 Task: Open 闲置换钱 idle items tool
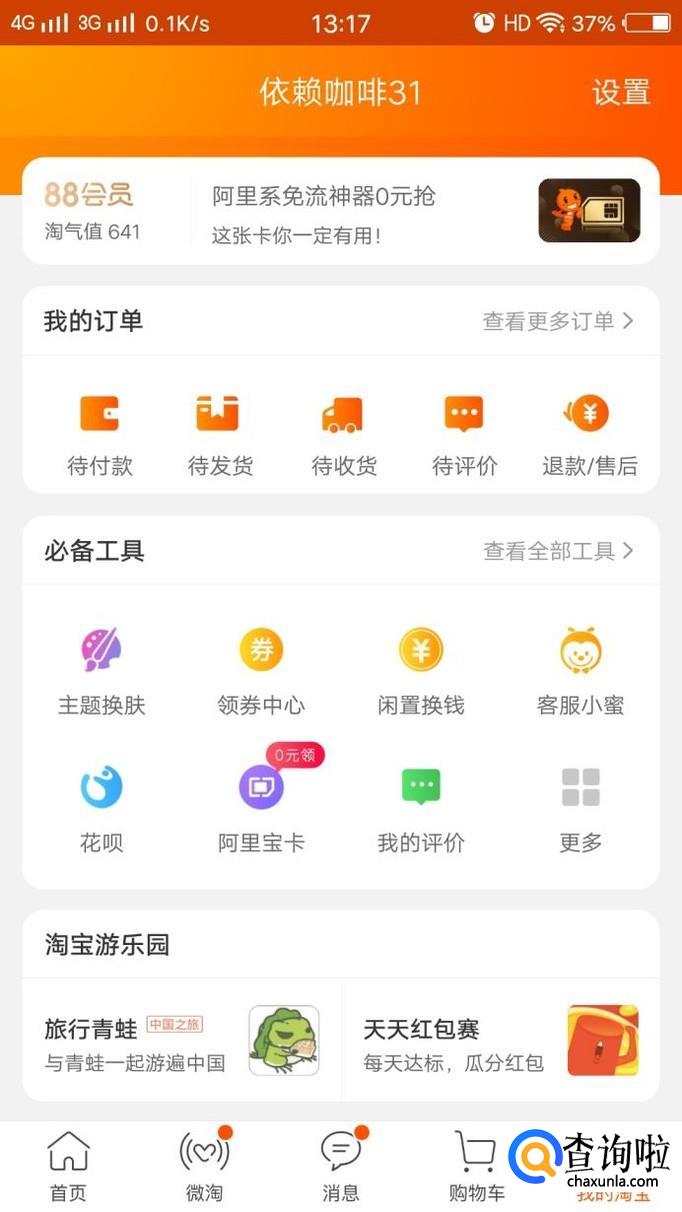coord(421,670)
